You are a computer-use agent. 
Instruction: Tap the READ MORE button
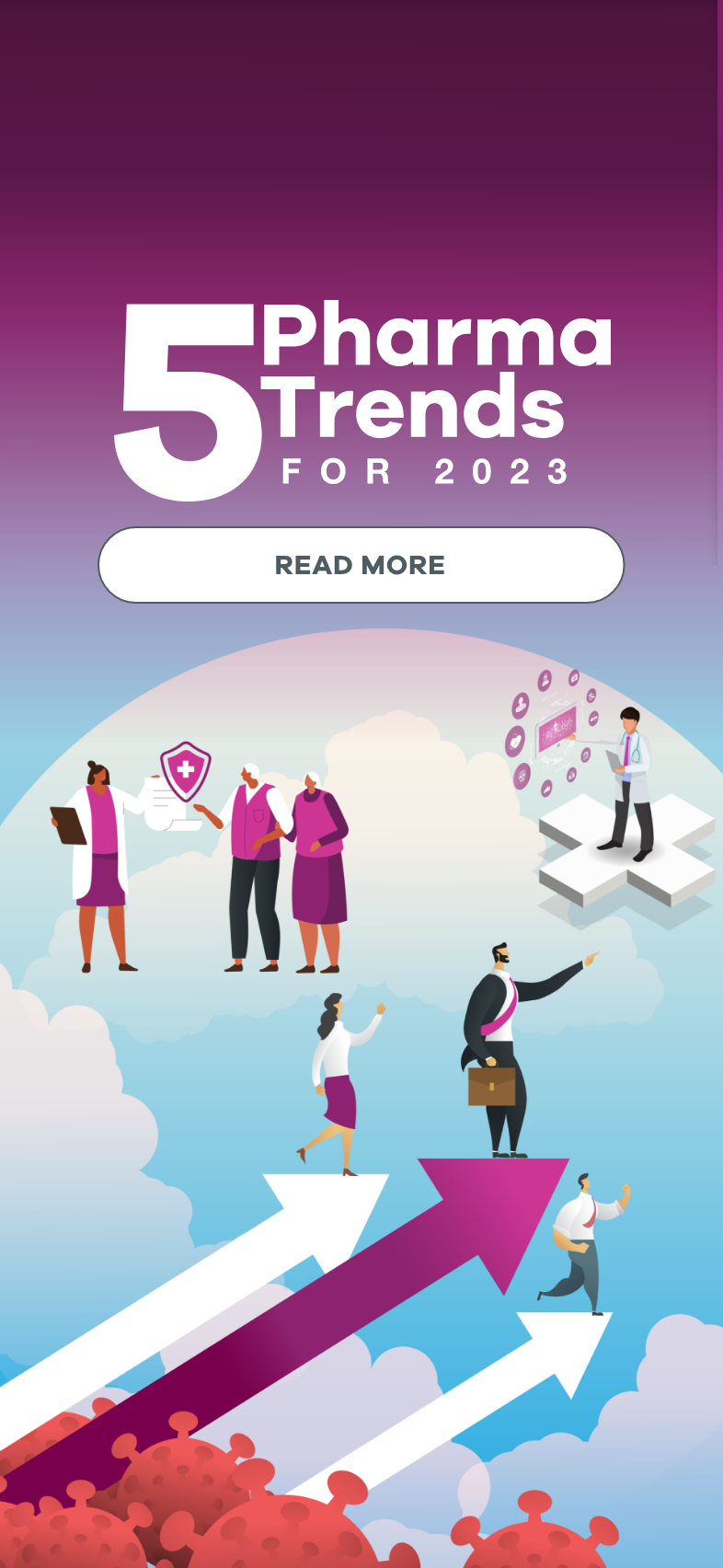click(361, 565)
